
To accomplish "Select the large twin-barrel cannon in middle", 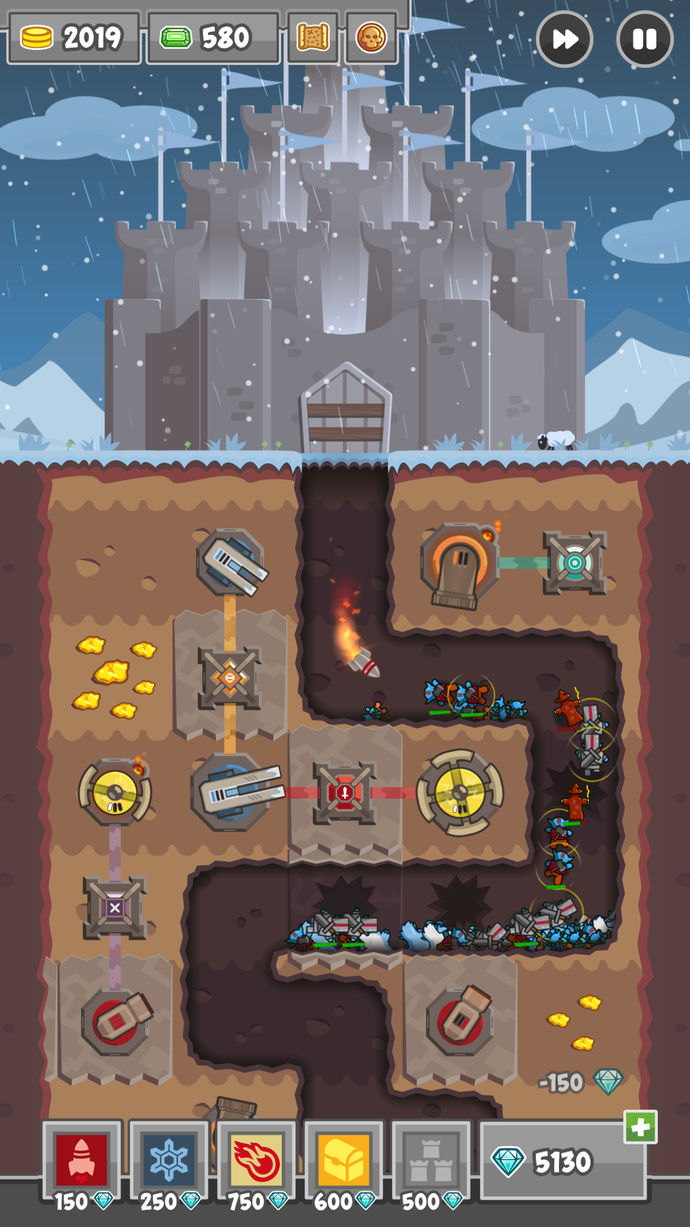I will [229, 791].
